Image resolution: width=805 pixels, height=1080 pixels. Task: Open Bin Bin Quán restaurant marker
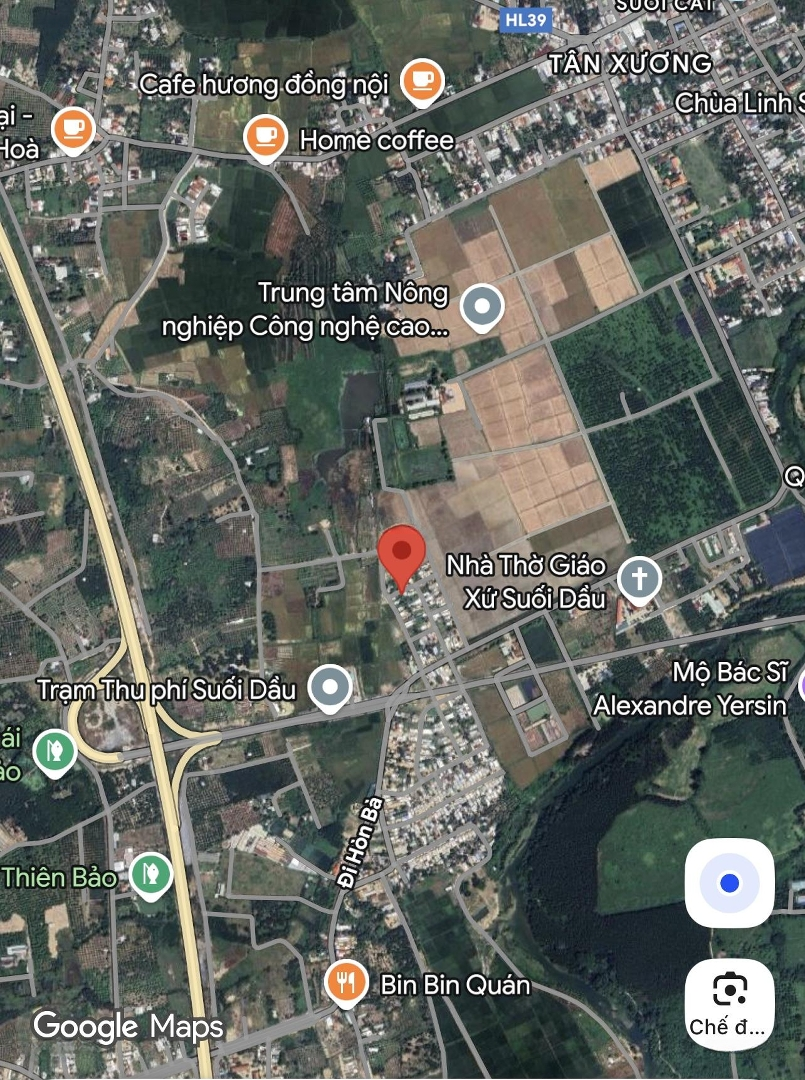tap(347, 982)
